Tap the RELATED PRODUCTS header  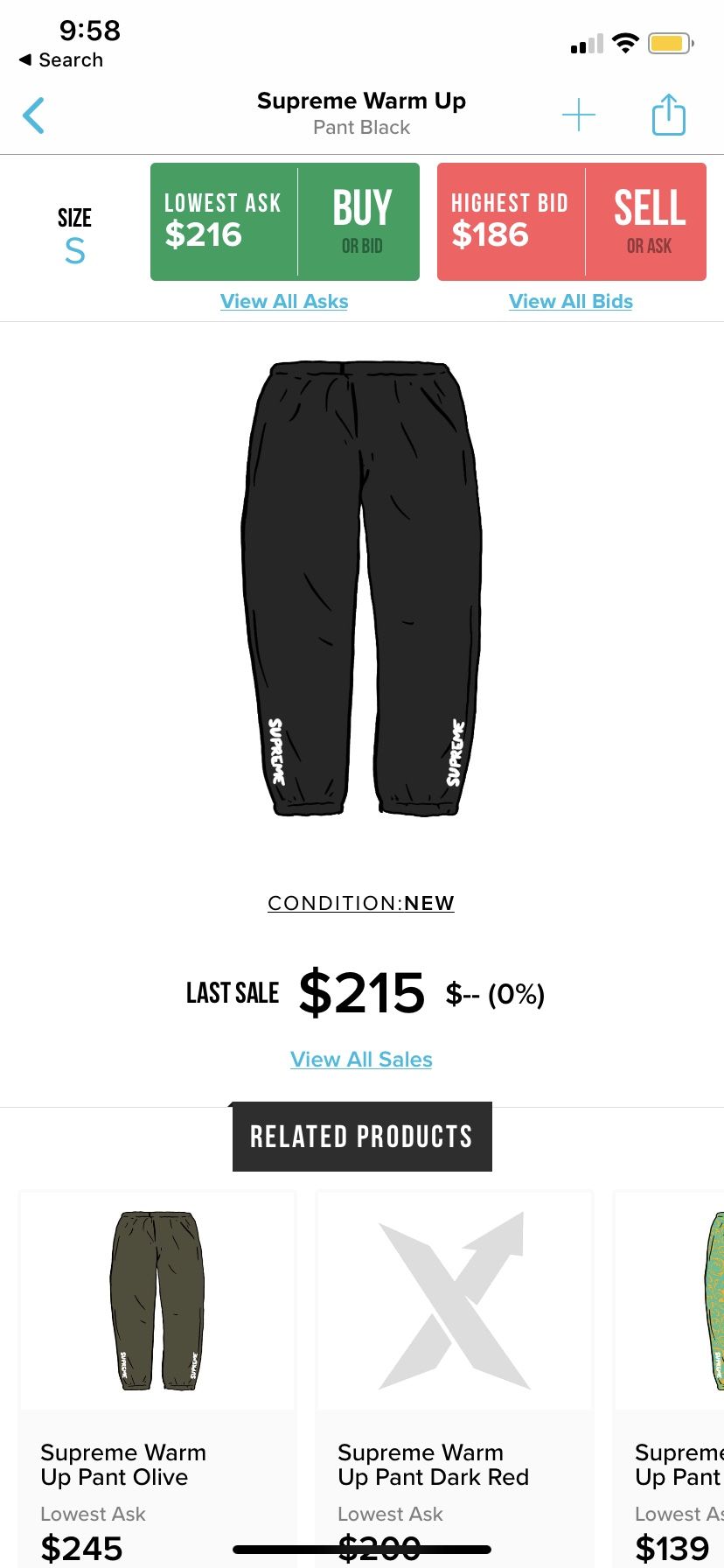[x=361, y=1136]
